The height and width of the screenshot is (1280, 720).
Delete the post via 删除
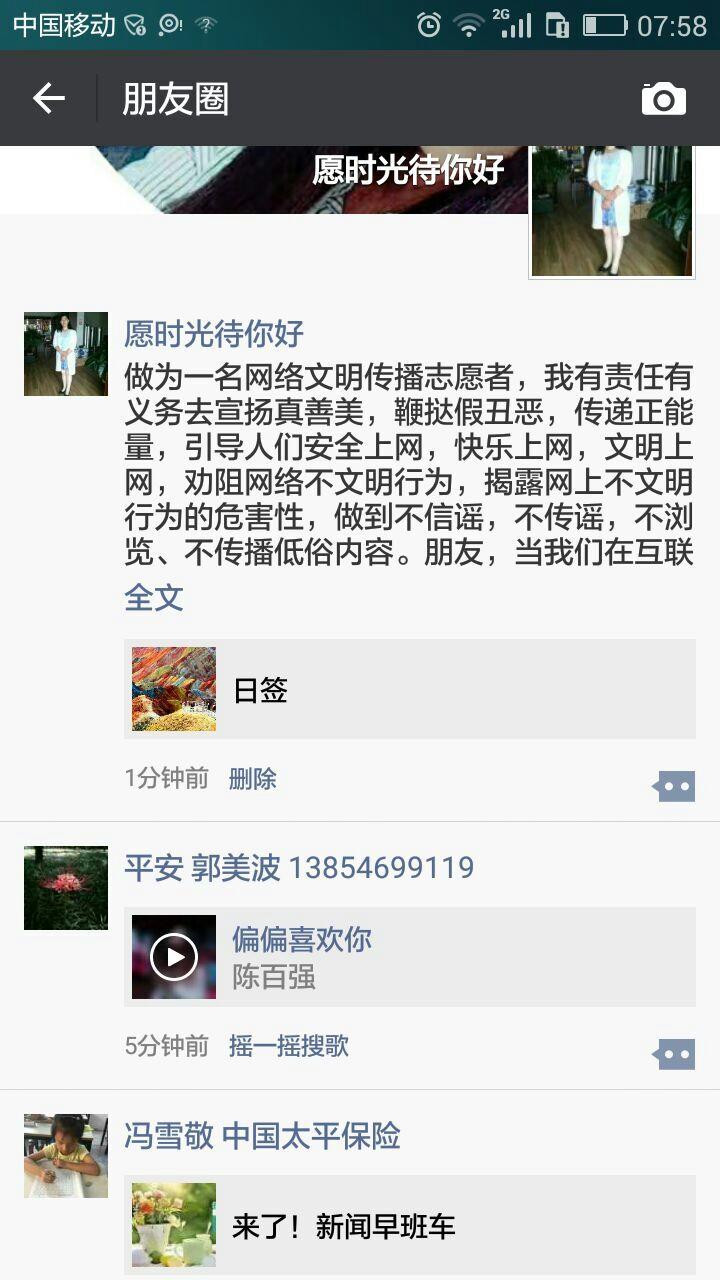tap(253, 779)
